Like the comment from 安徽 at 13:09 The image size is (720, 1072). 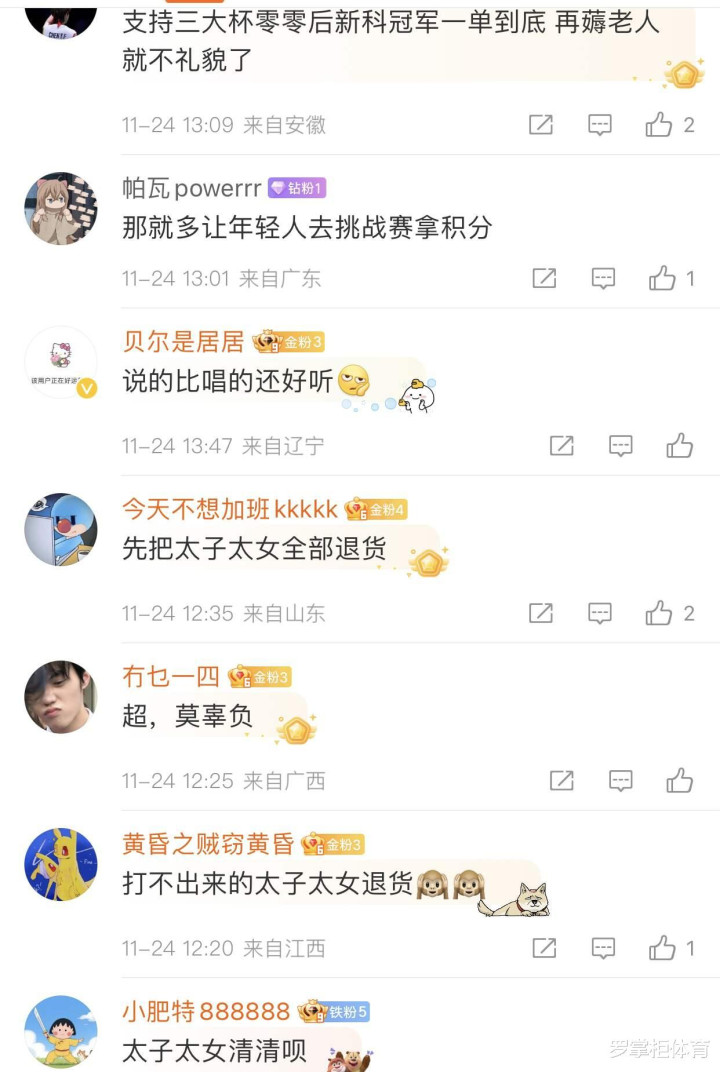point(659,125)
